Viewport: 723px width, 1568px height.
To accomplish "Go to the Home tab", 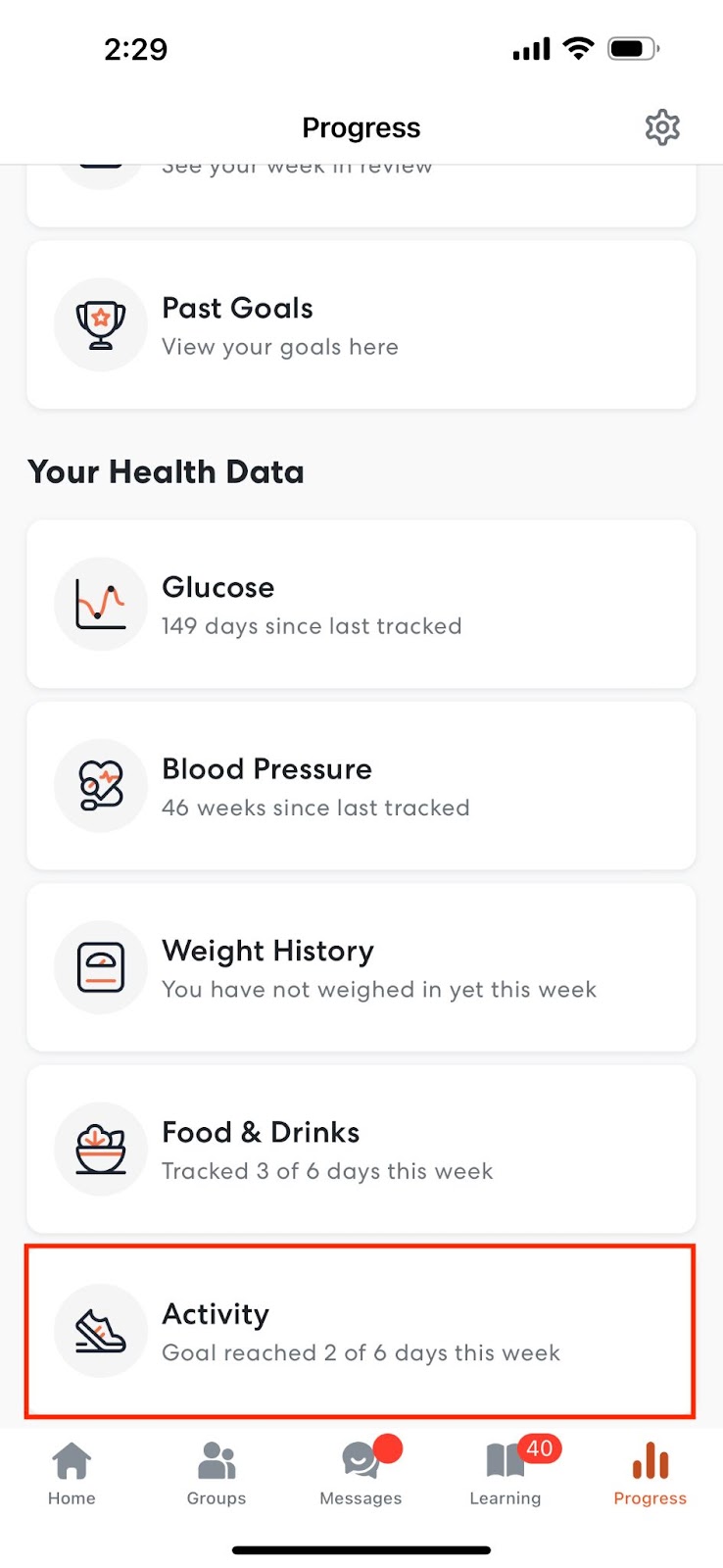I will (x=72, y=1473).
